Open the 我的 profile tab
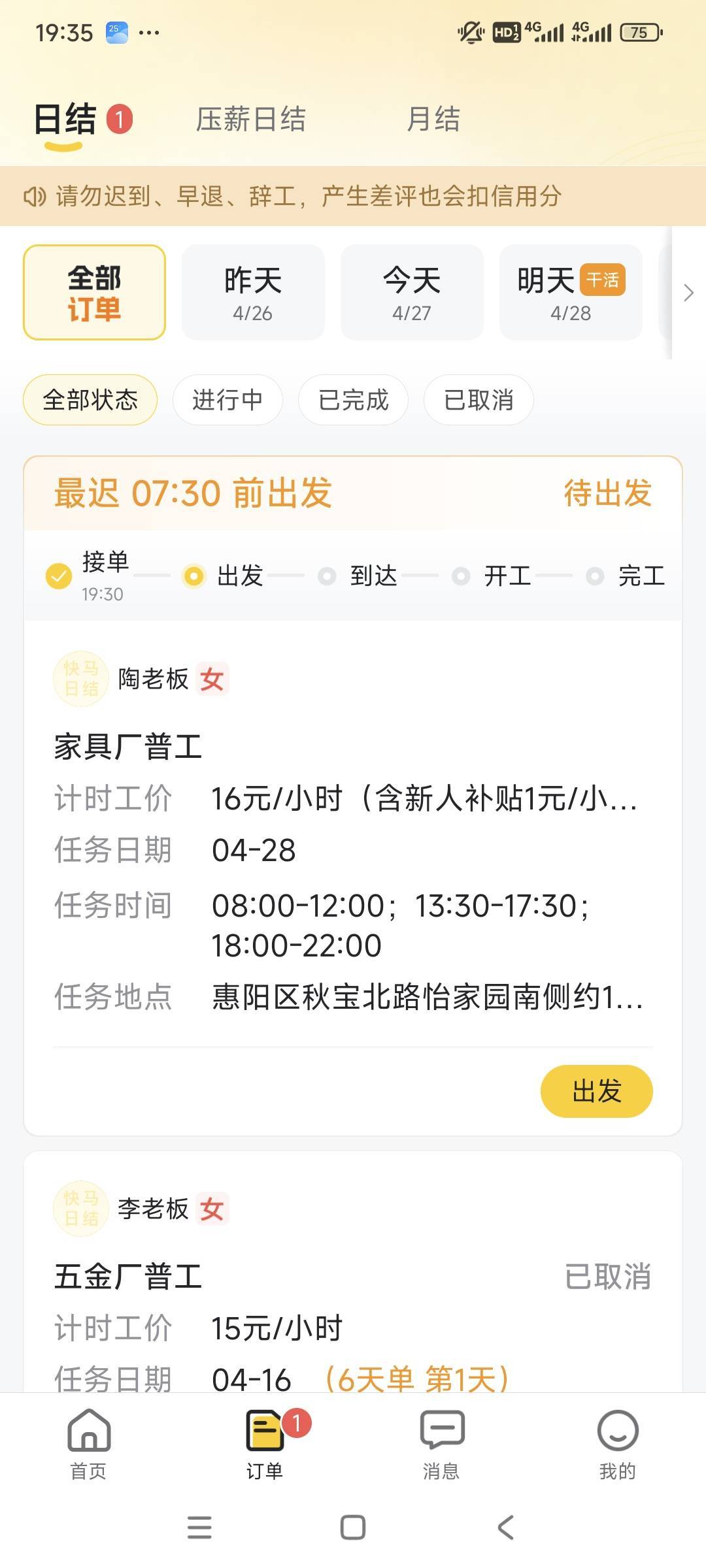The width and height of the screenshot is (706, 1568). tap(617, 1443)
